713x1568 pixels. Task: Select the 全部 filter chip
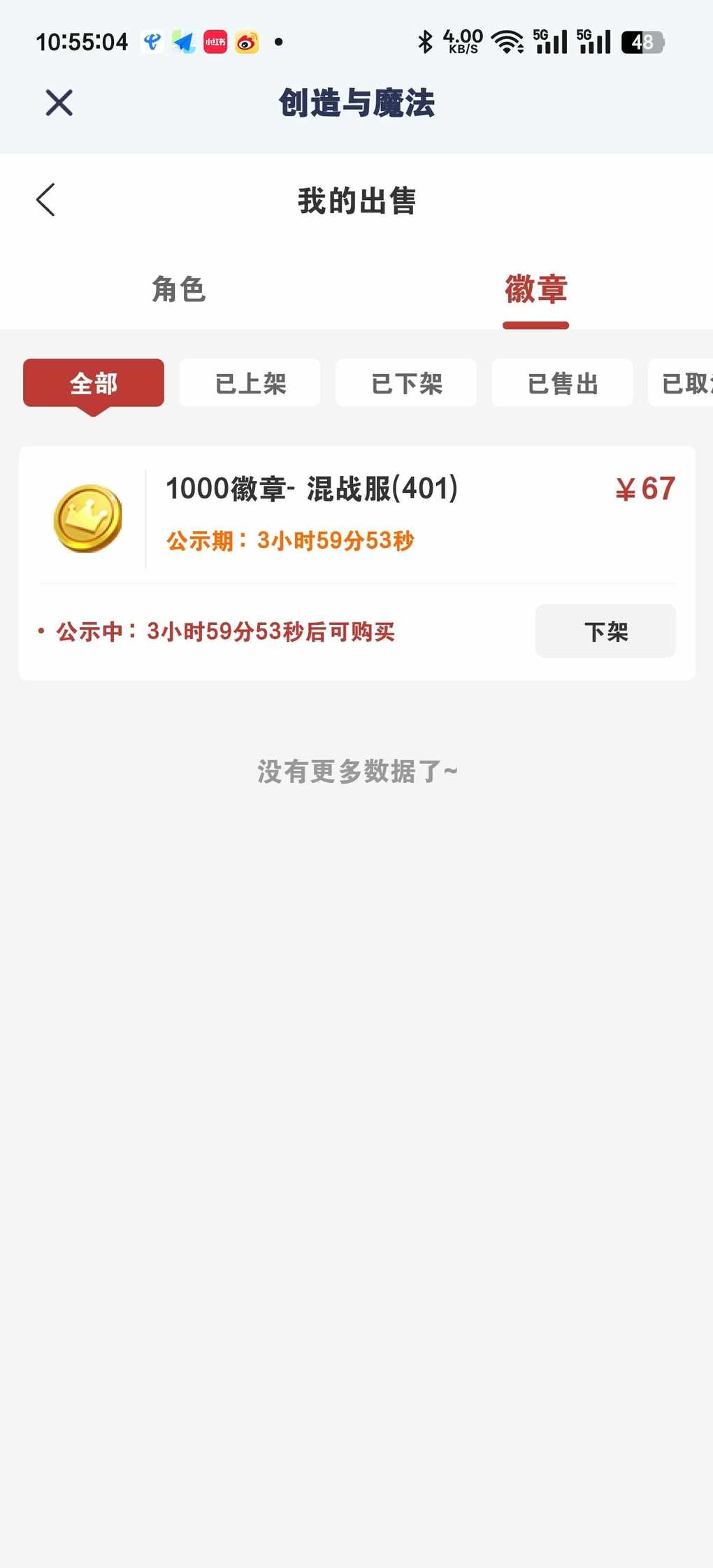coord(94,383)
